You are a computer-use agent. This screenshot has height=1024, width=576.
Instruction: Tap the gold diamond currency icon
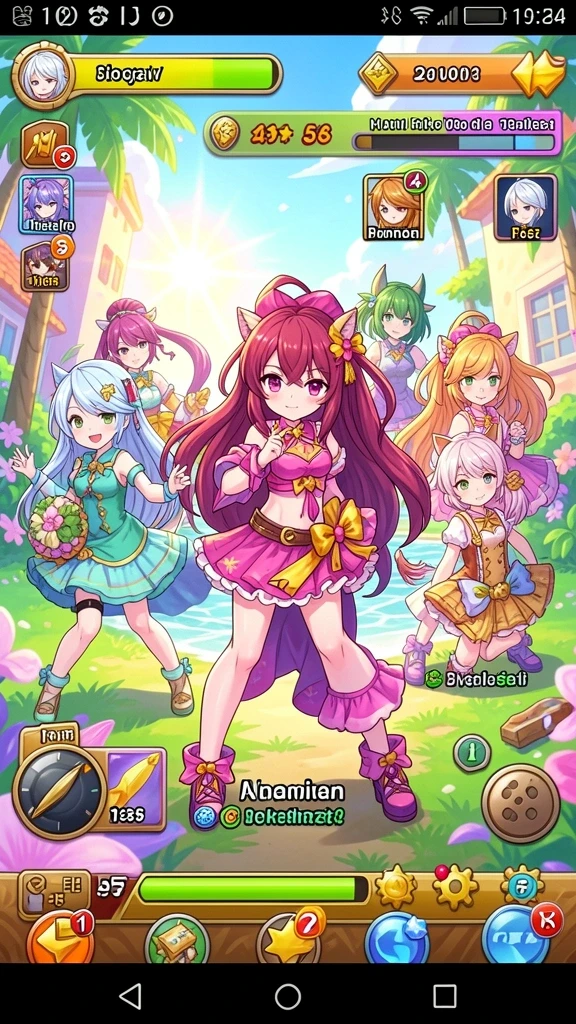(x=377, y=74)
